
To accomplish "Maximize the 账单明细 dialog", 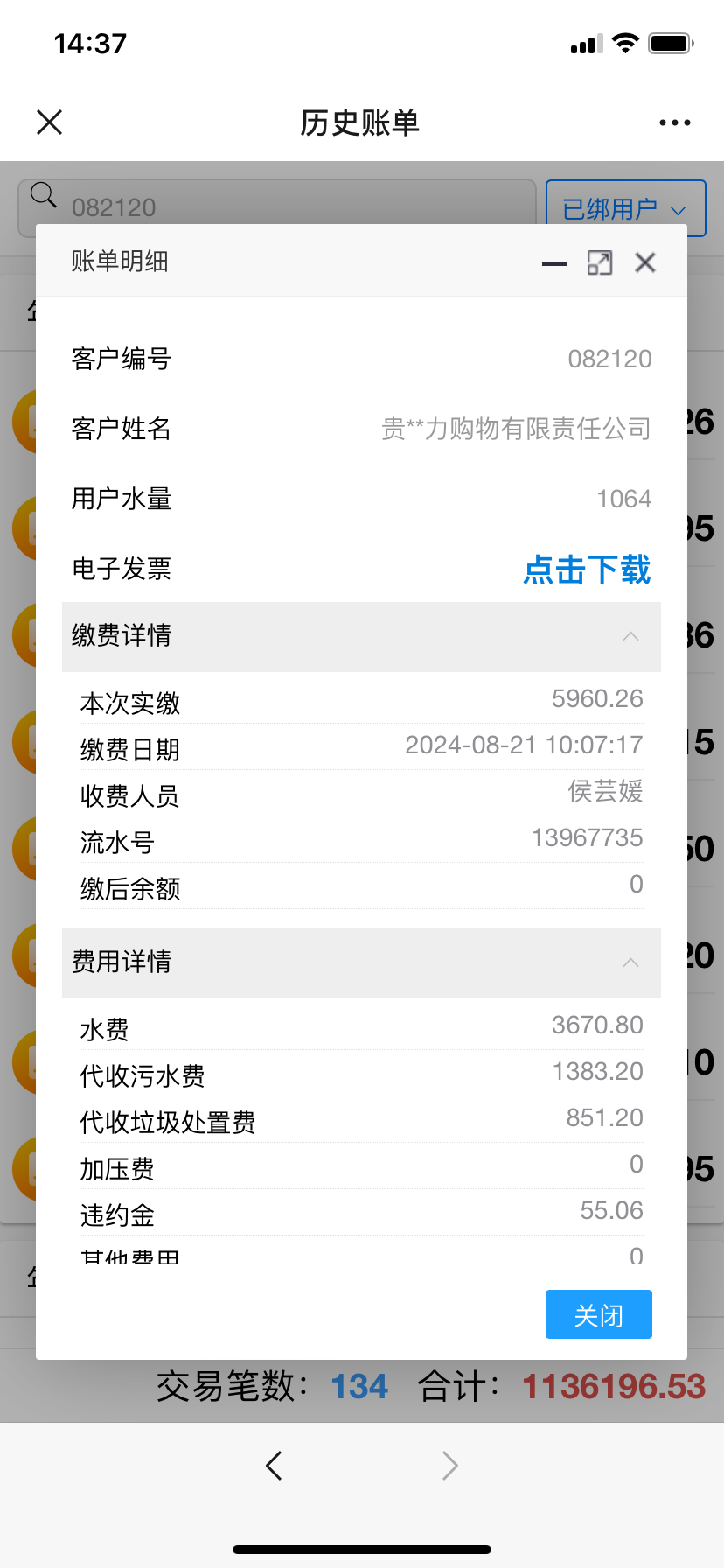I will tap(600, 263).
